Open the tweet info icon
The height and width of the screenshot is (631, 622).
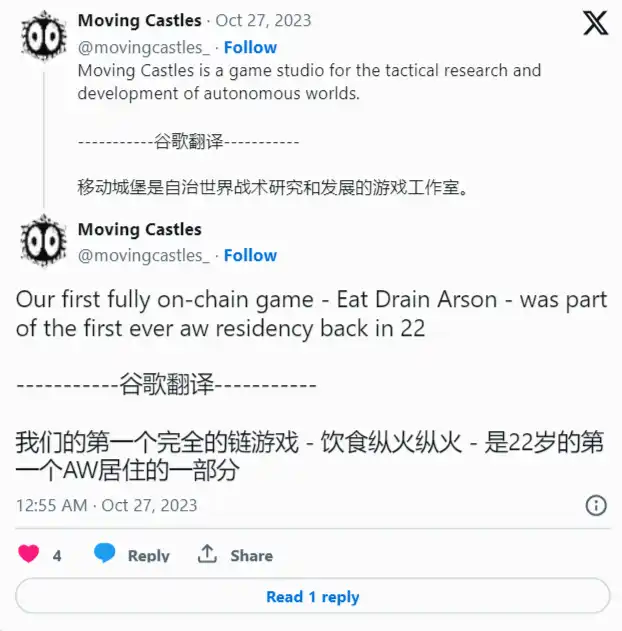(595, 505)
